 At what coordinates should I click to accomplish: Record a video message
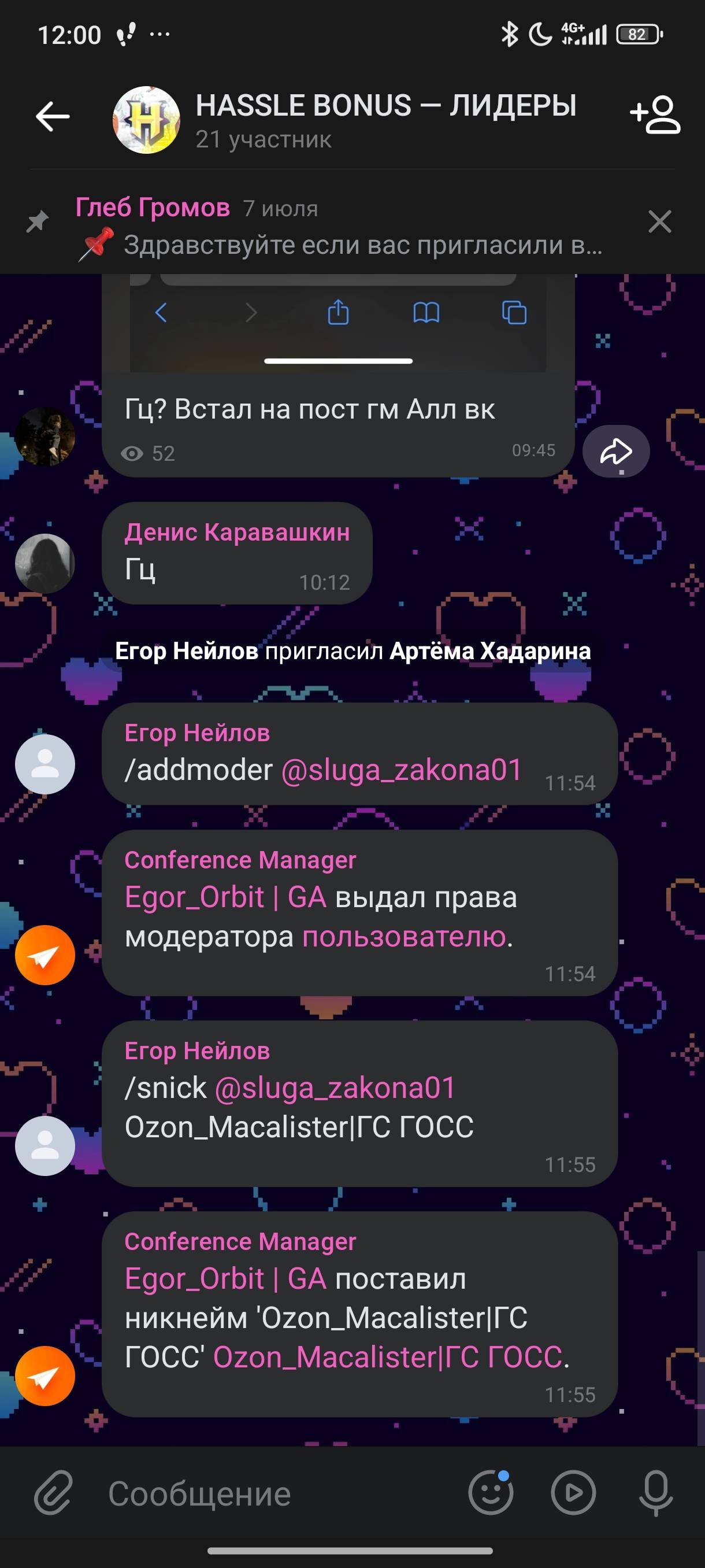coord(573,1492)
